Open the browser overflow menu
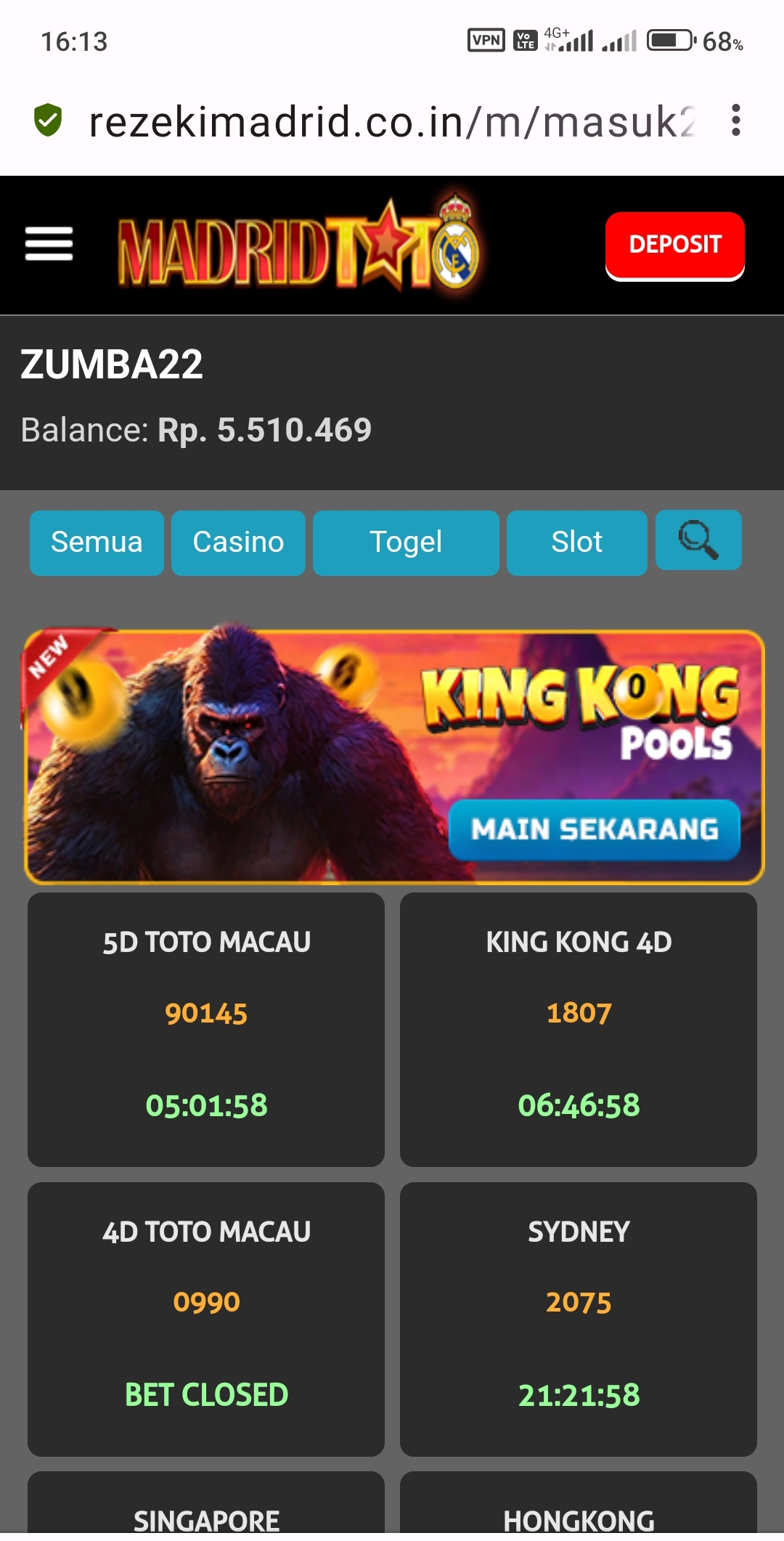The height and width of the screenshot is (1541, 784). [735, 121]
